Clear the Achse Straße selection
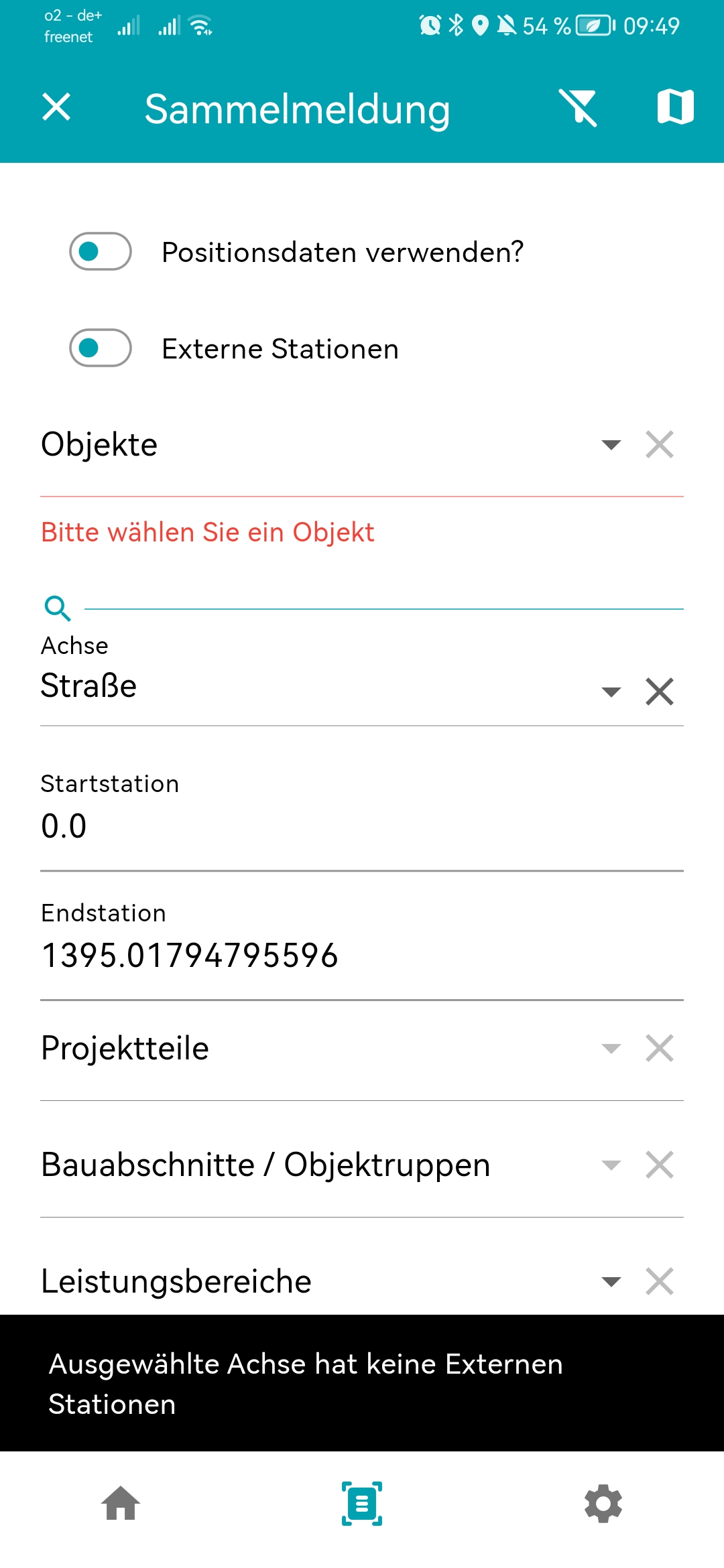 pyautogui.click(x=660, y=692)
